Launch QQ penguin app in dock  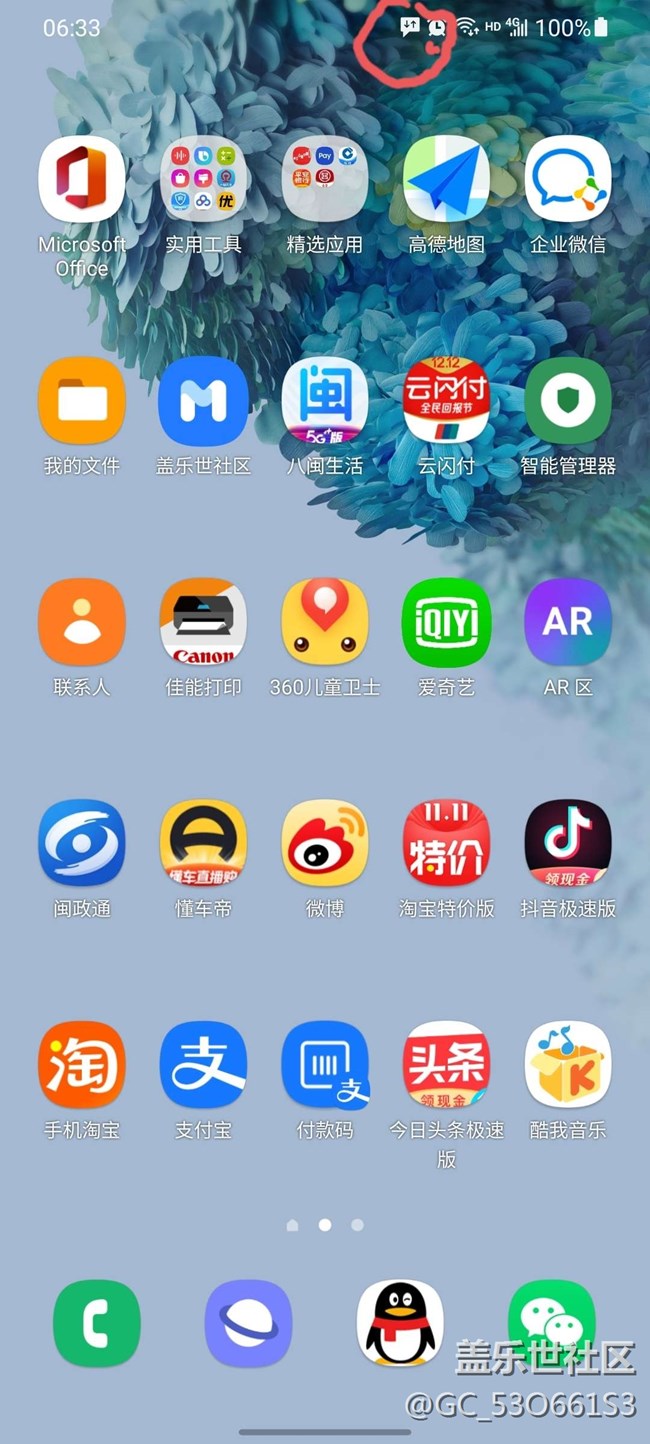point(400,1323)
